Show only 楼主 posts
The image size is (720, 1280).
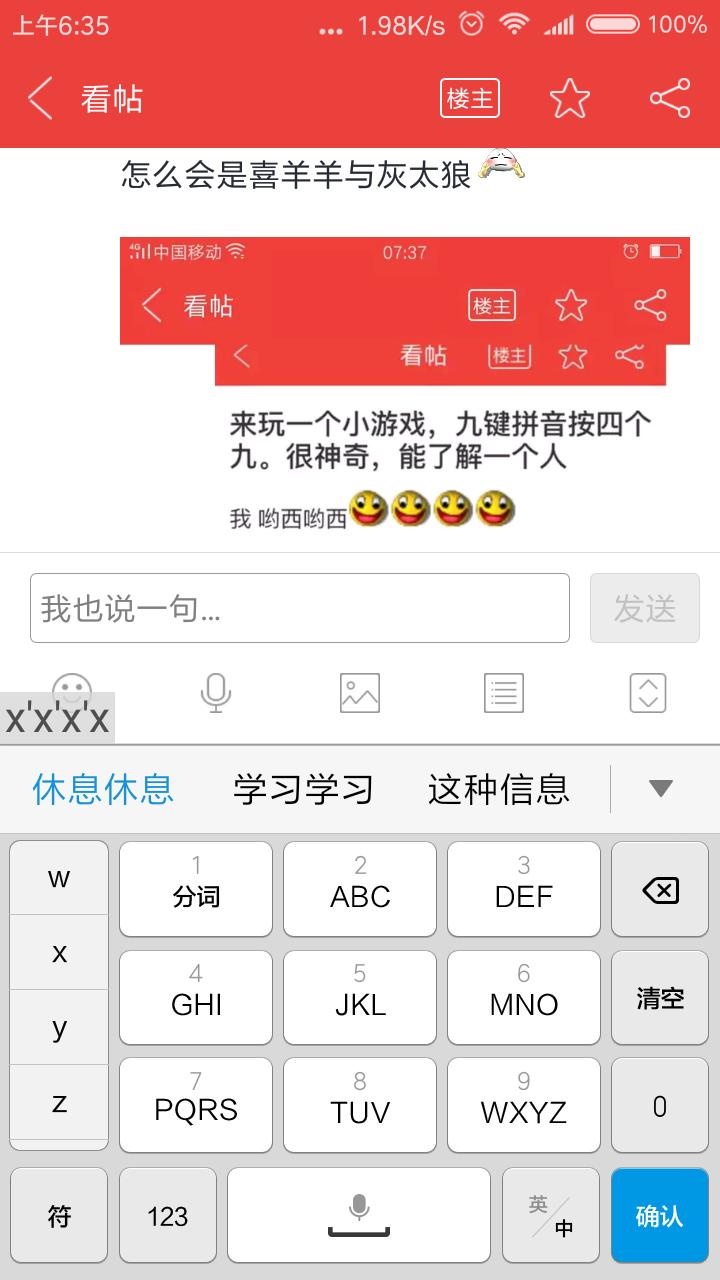click(x=469, y=98)
